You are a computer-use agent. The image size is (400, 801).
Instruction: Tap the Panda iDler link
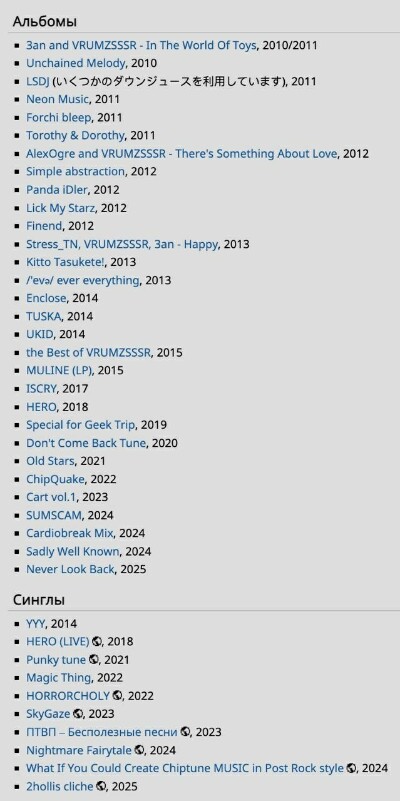[x=57, y=190]
